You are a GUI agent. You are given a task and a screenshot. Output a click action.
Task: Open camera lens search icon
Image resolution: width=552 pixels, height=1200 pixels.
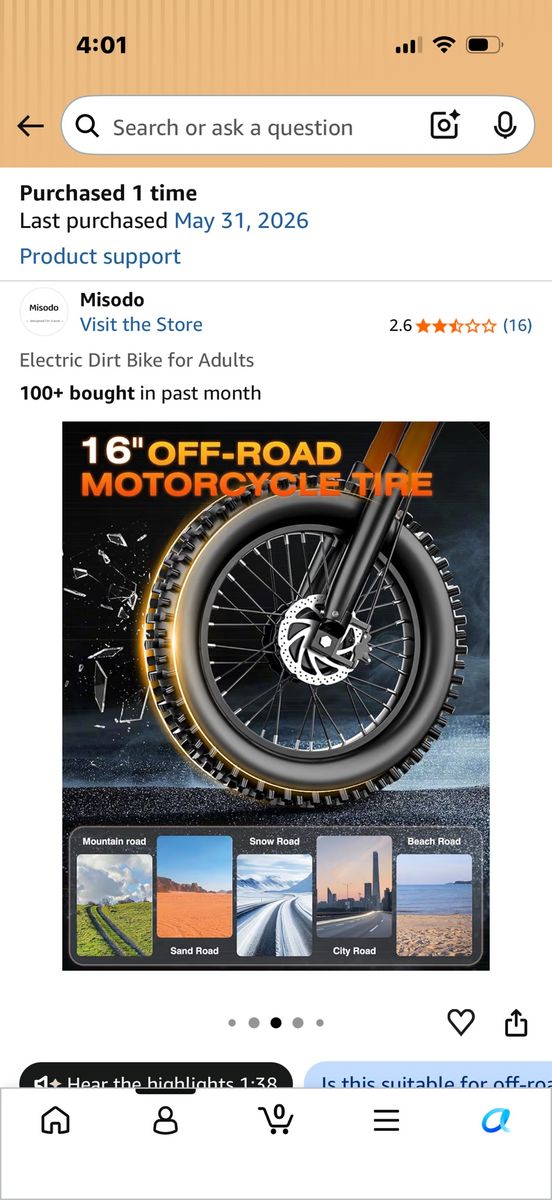coord(445,125)
